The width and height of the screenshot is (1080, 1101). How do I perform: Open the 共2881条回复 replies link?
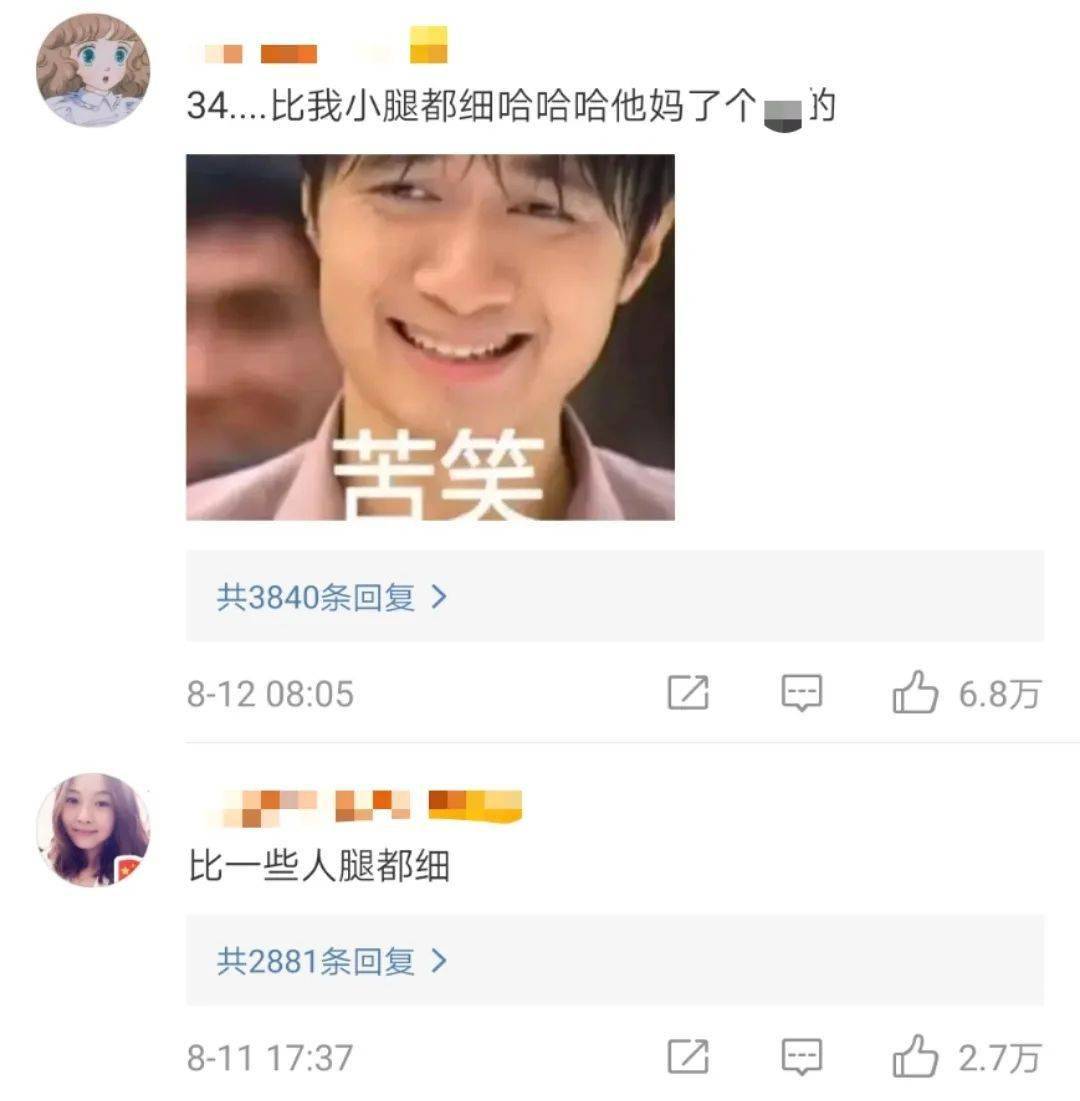pyautogui.click(x=332, y=962)
